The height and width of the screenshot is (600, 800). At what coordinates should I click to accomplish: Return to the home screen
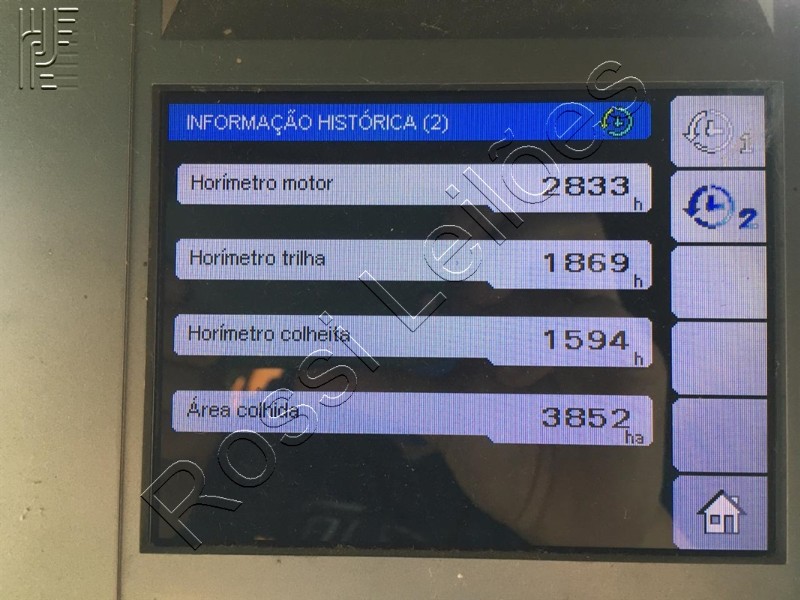click(x=719, y=512)
